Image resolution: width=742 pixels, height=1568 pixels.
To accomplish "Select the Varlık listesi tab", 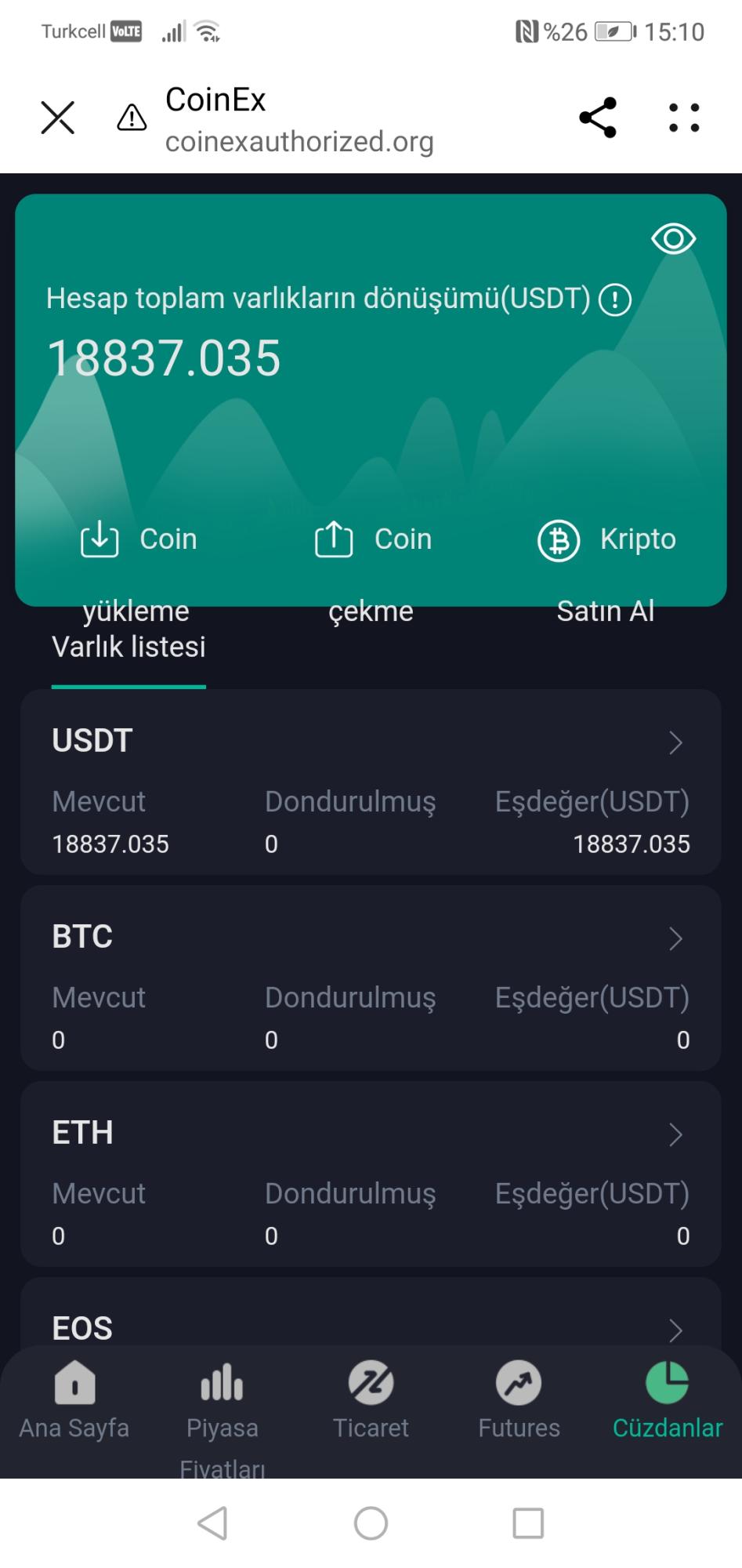I will (127, 647).
